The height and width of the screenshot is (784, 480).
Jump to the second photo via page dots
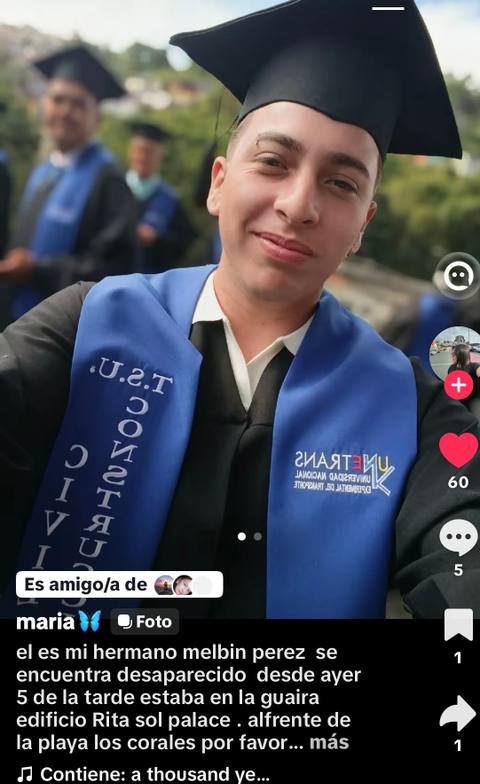point(258,536)
